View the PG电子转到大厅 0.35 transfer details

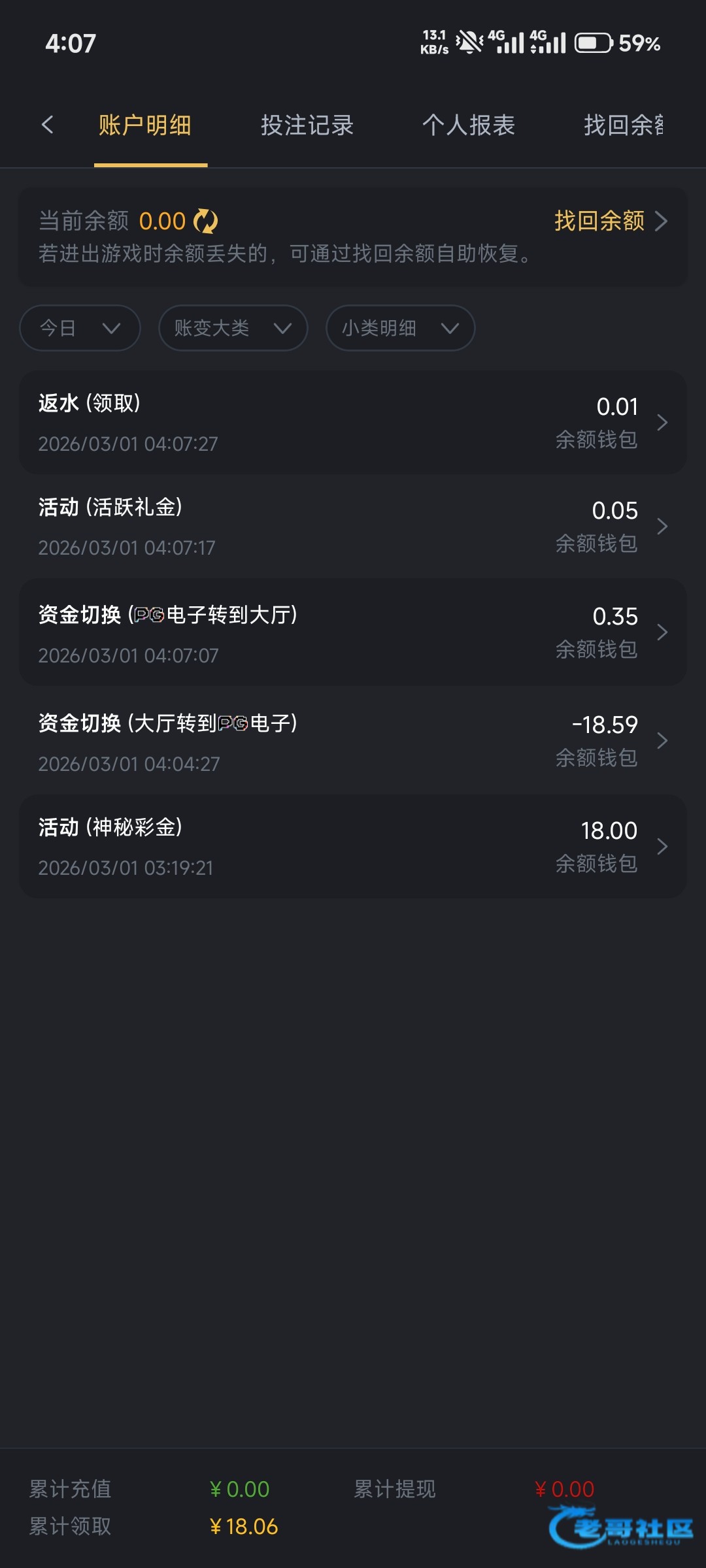(x=353, y=632)
